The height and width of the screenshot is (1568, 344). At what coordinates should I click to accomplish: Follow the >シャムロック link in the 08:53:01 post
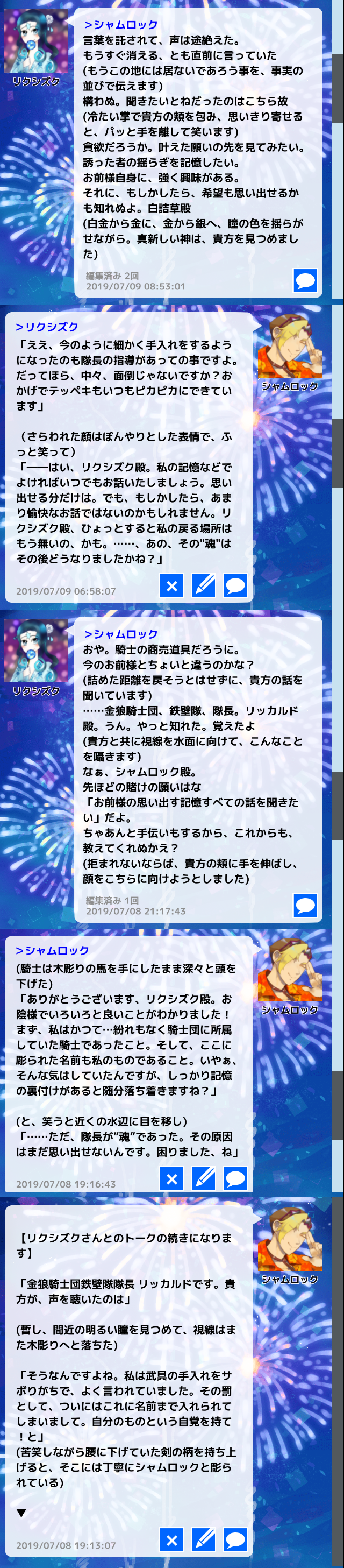click(121, 24)
